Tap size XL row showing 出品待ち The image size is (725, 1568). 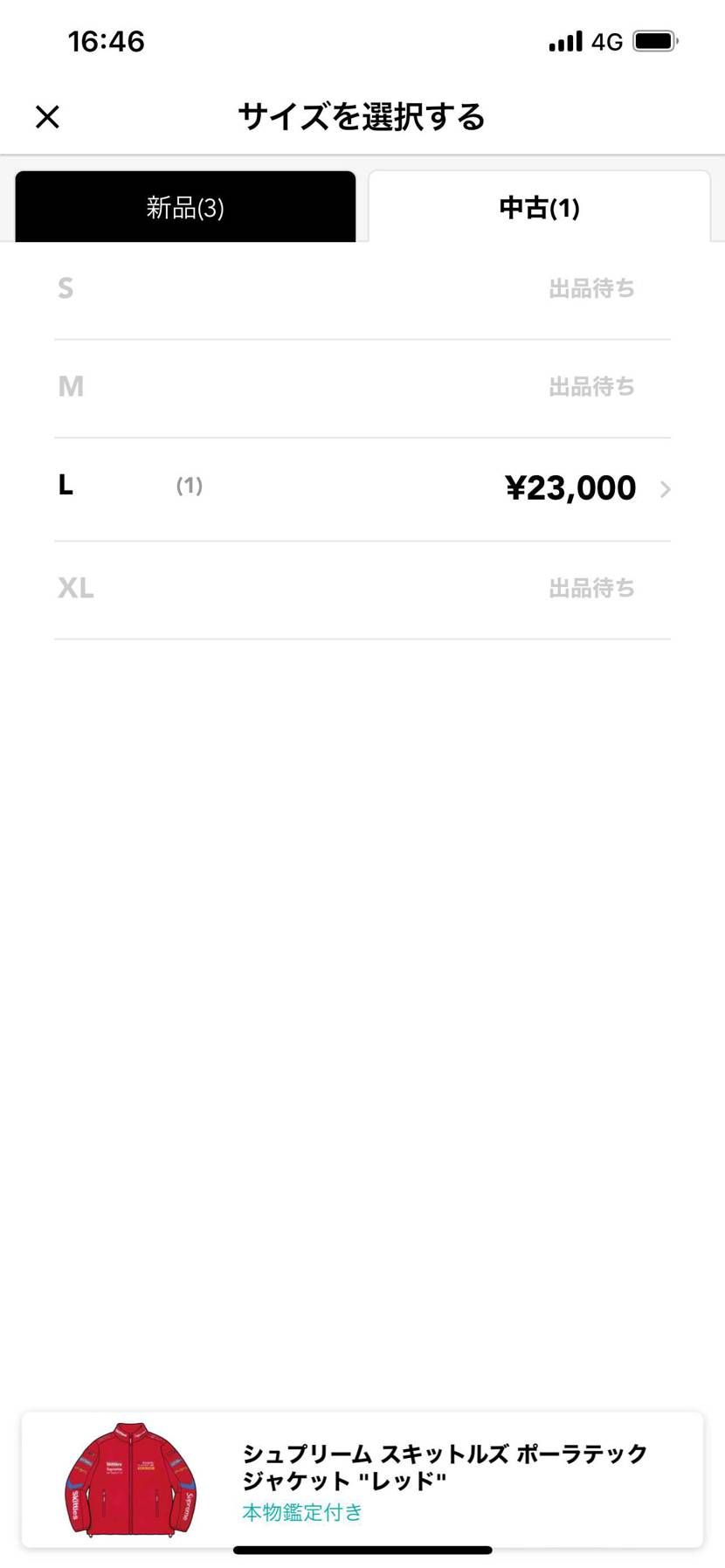(362, 587)
